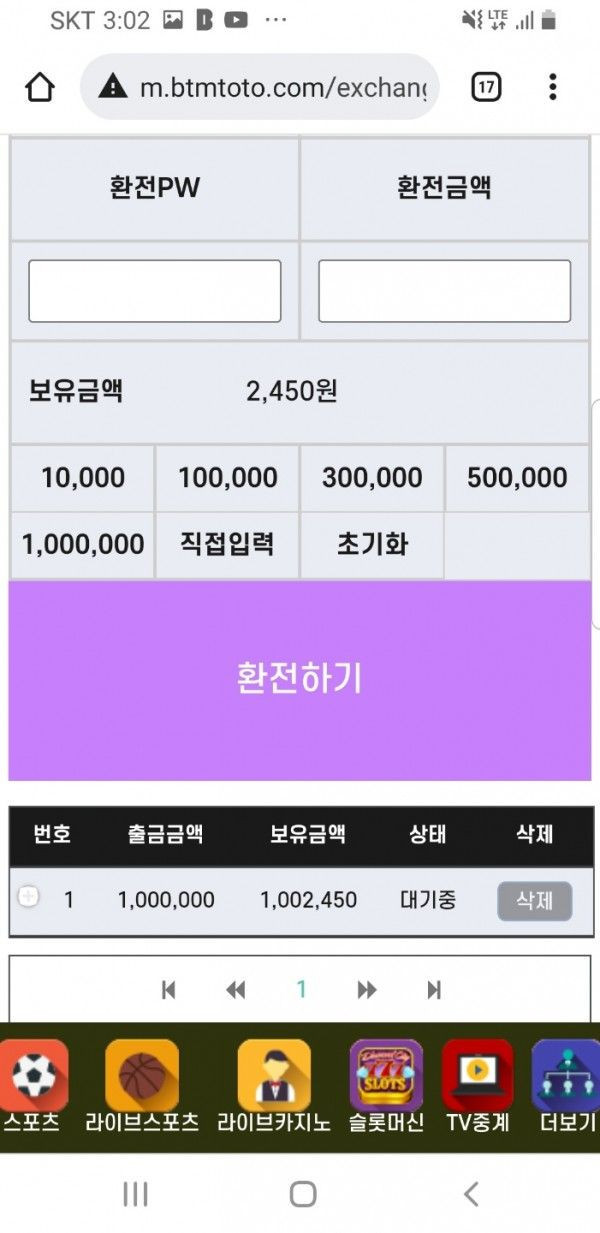Select the 300,000 amount button
Viewport: 600px width, 1233px height.
(372, 478)
